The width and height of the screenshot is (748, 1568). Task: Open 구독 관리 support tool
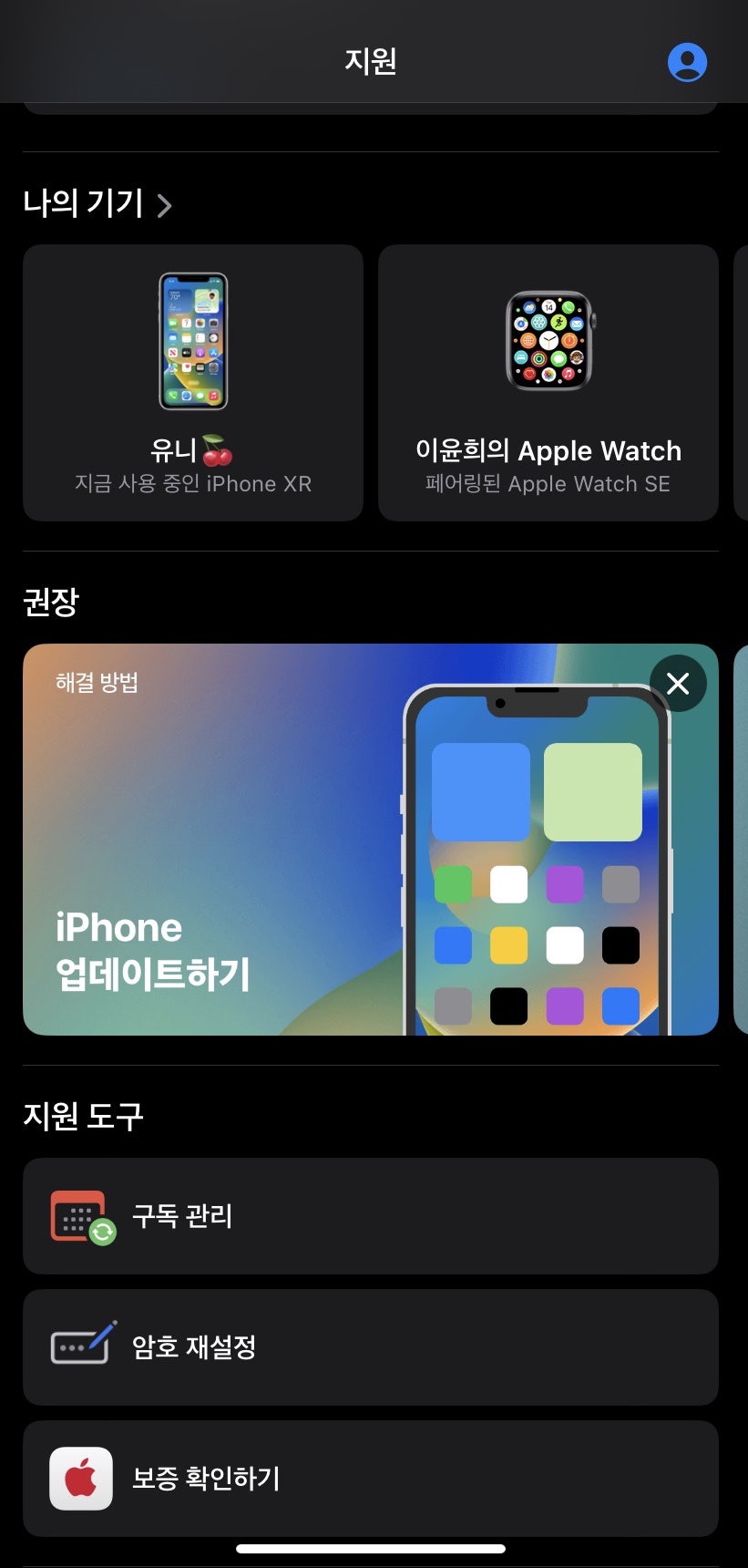(x=371, y=1216)
